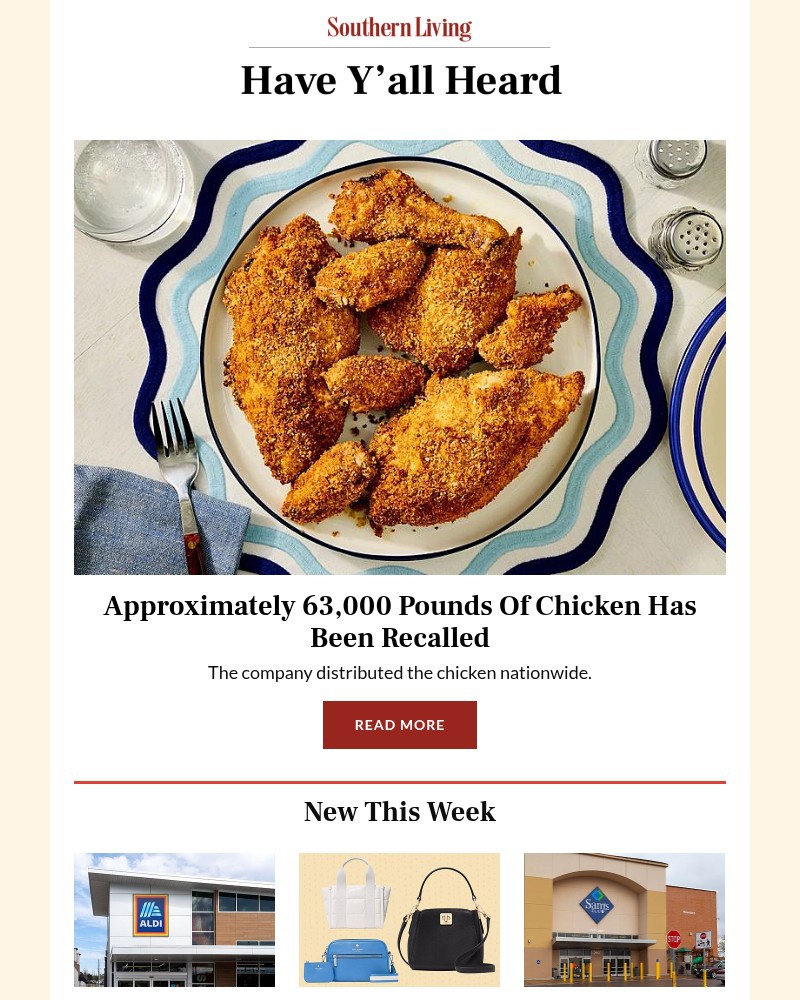Click the recall subtitle about nationwide distribution
Image resolution: width=800 pixels, height=1000 pixels.
pyautogui.click(x=400, y=672)
